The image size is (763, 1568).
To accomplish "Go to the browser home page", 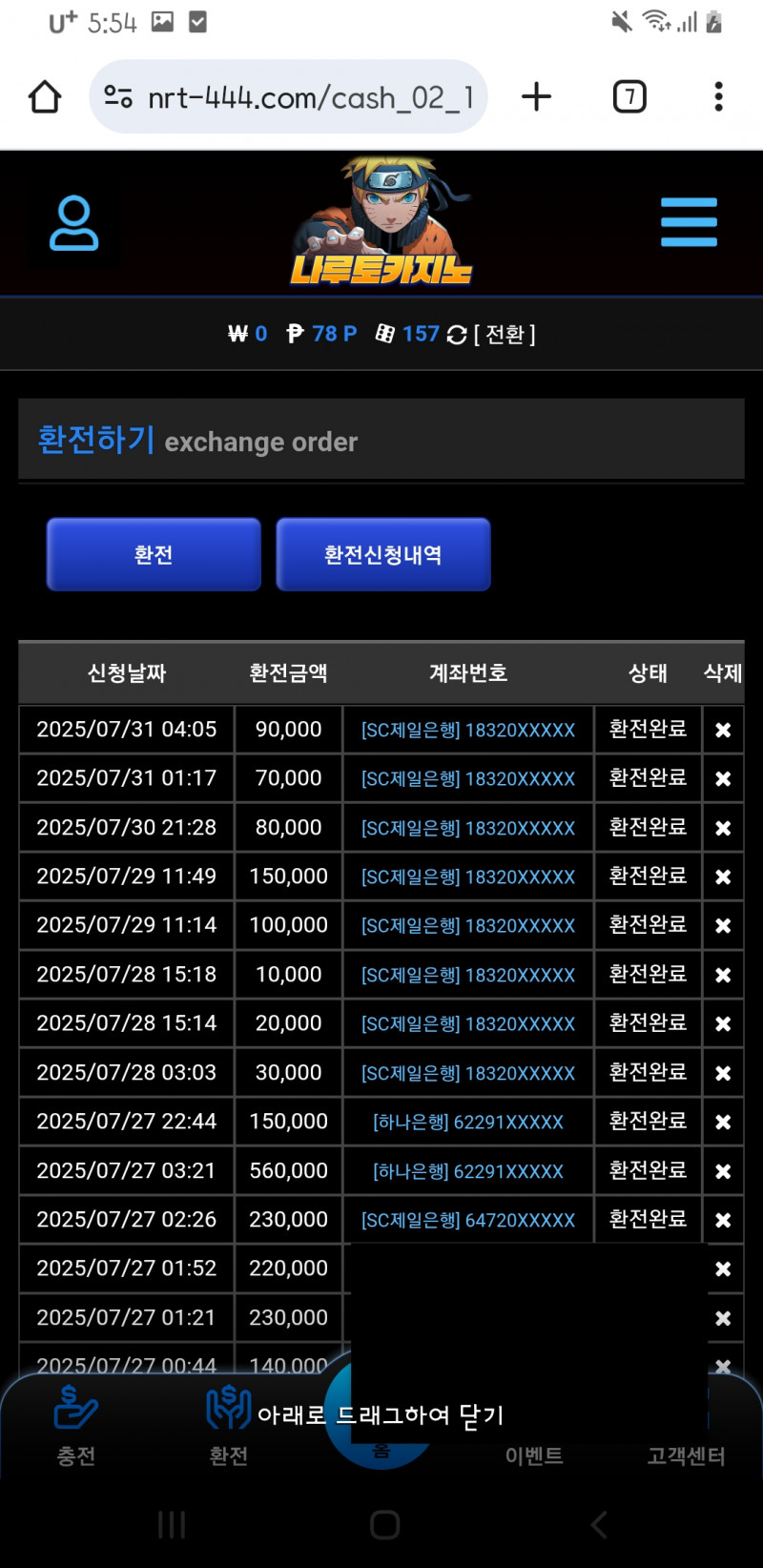I will click(45, 97).
